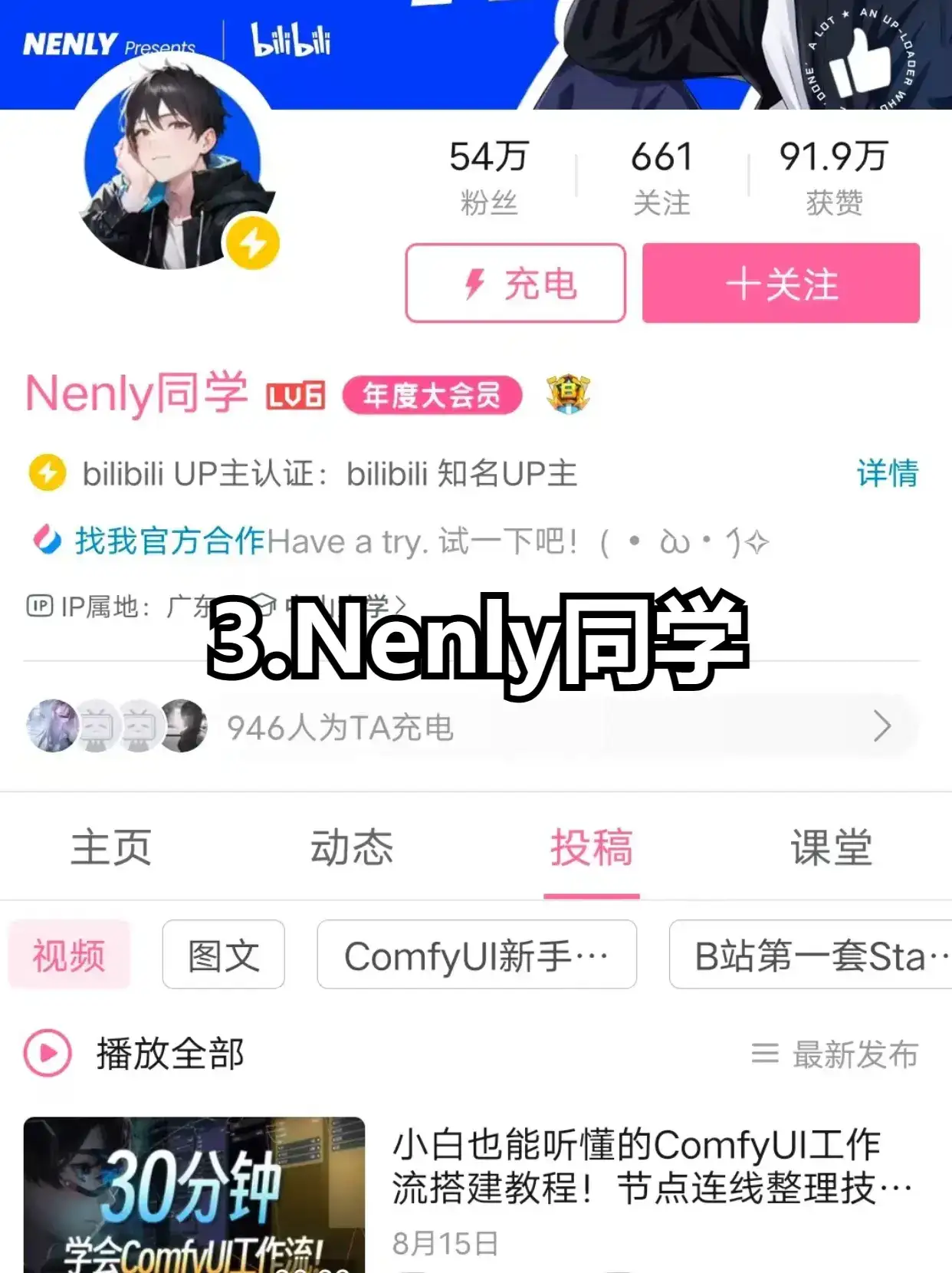Viewport: 952px width, 1273px height.
Task: Click the official cooperation droplet icon
Action: pyautogui.click(x=48, y=539)
